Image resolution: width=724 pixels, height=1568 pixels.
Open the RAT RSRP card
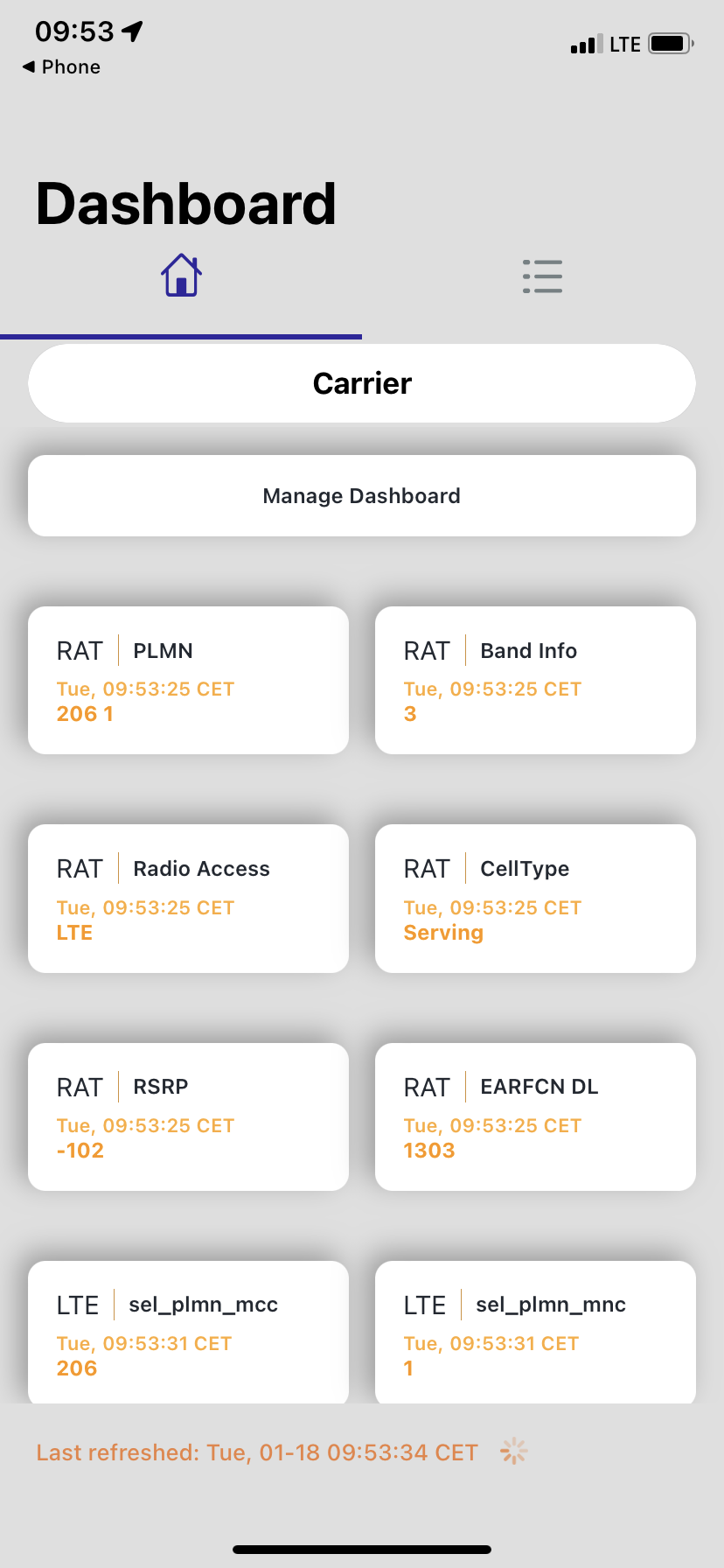[188, 1116]
